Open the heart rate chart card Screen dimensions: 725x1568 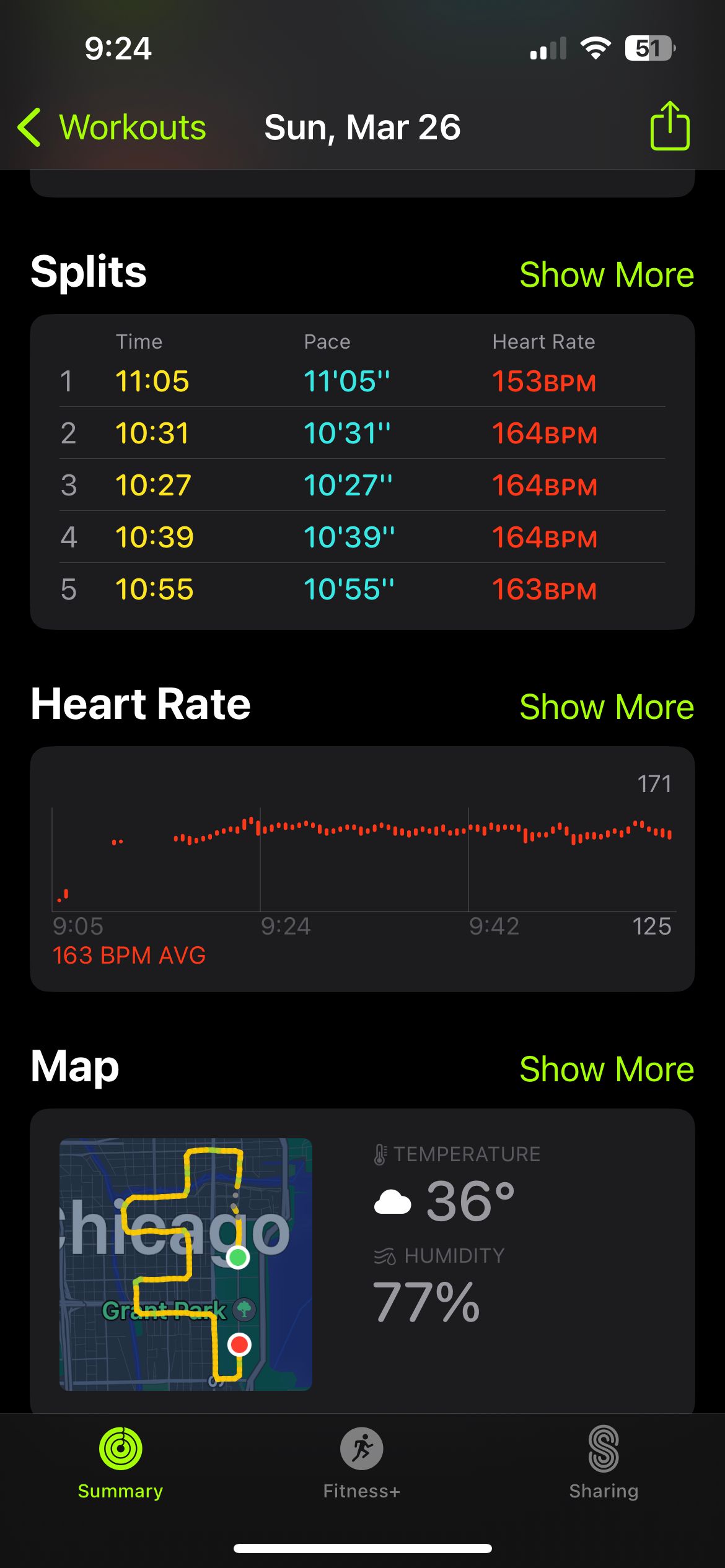pos(362,869)
